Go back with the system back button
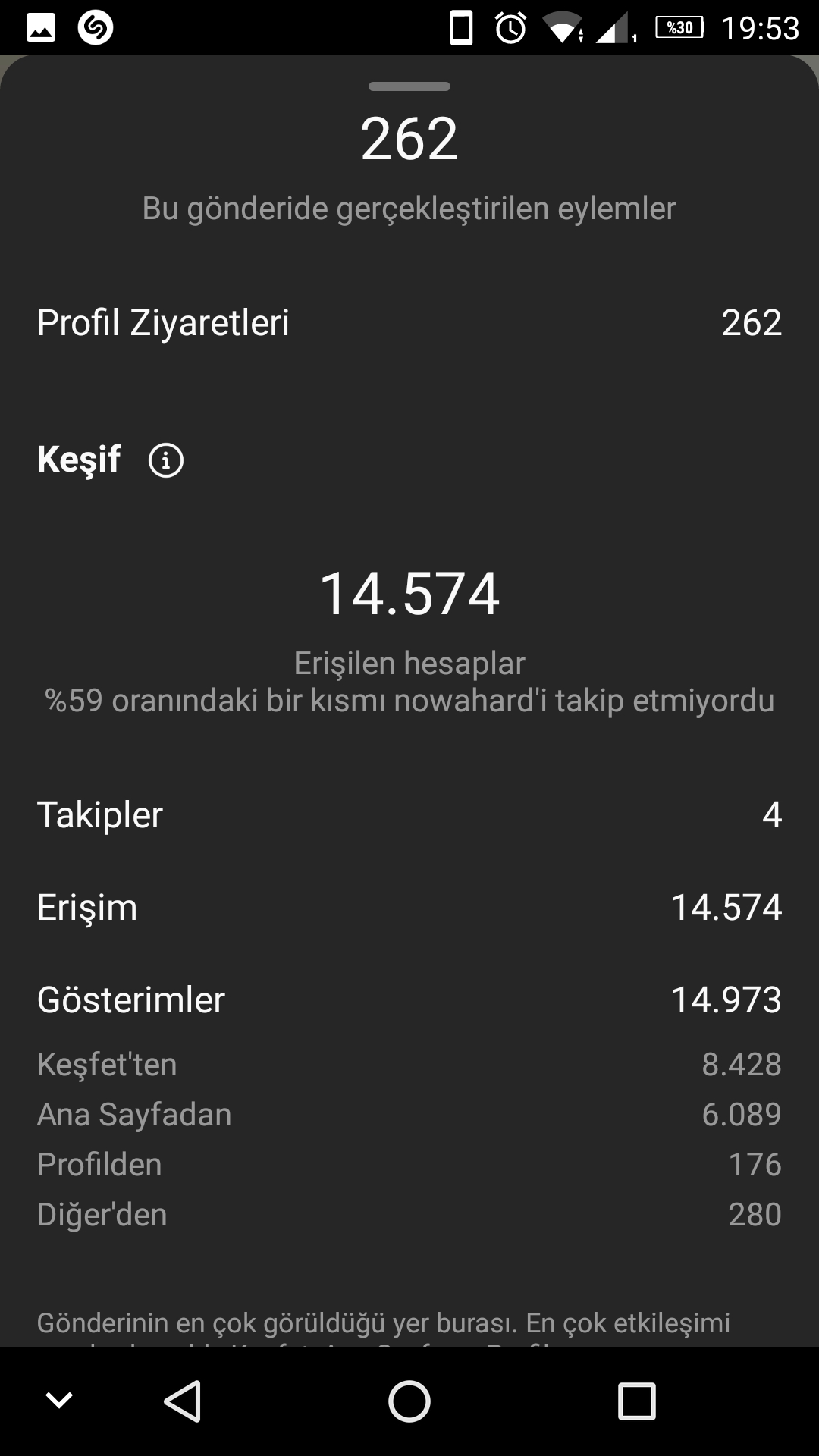This screenshot has height=1456, width=819. 183,1401
